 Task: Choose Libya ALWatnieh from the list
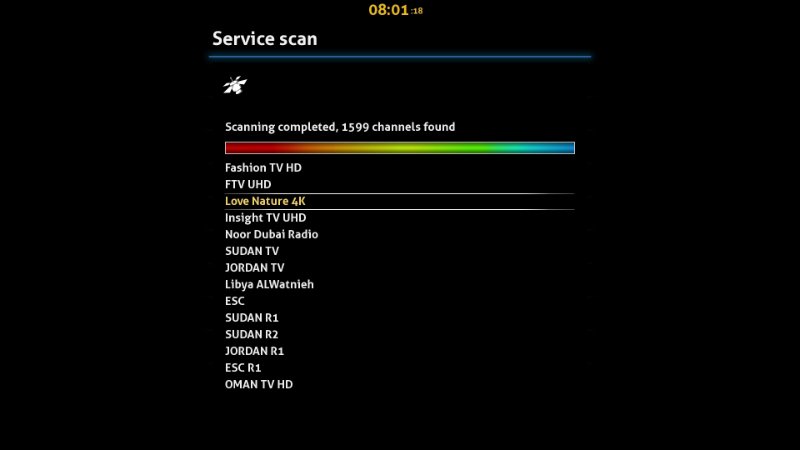269,284
